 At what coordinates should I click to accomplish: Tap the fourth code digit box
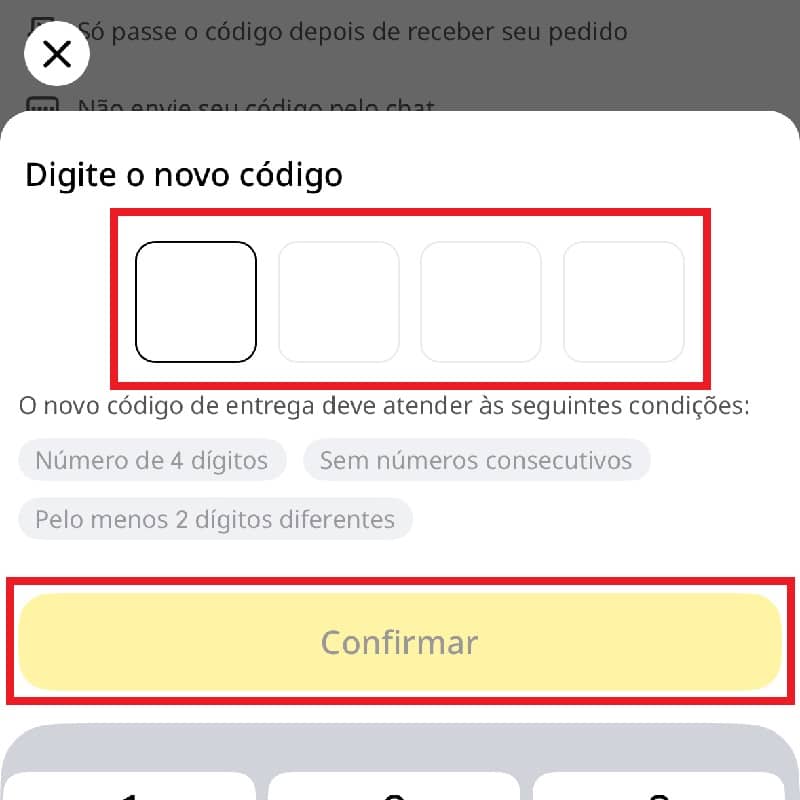point(623,302)
